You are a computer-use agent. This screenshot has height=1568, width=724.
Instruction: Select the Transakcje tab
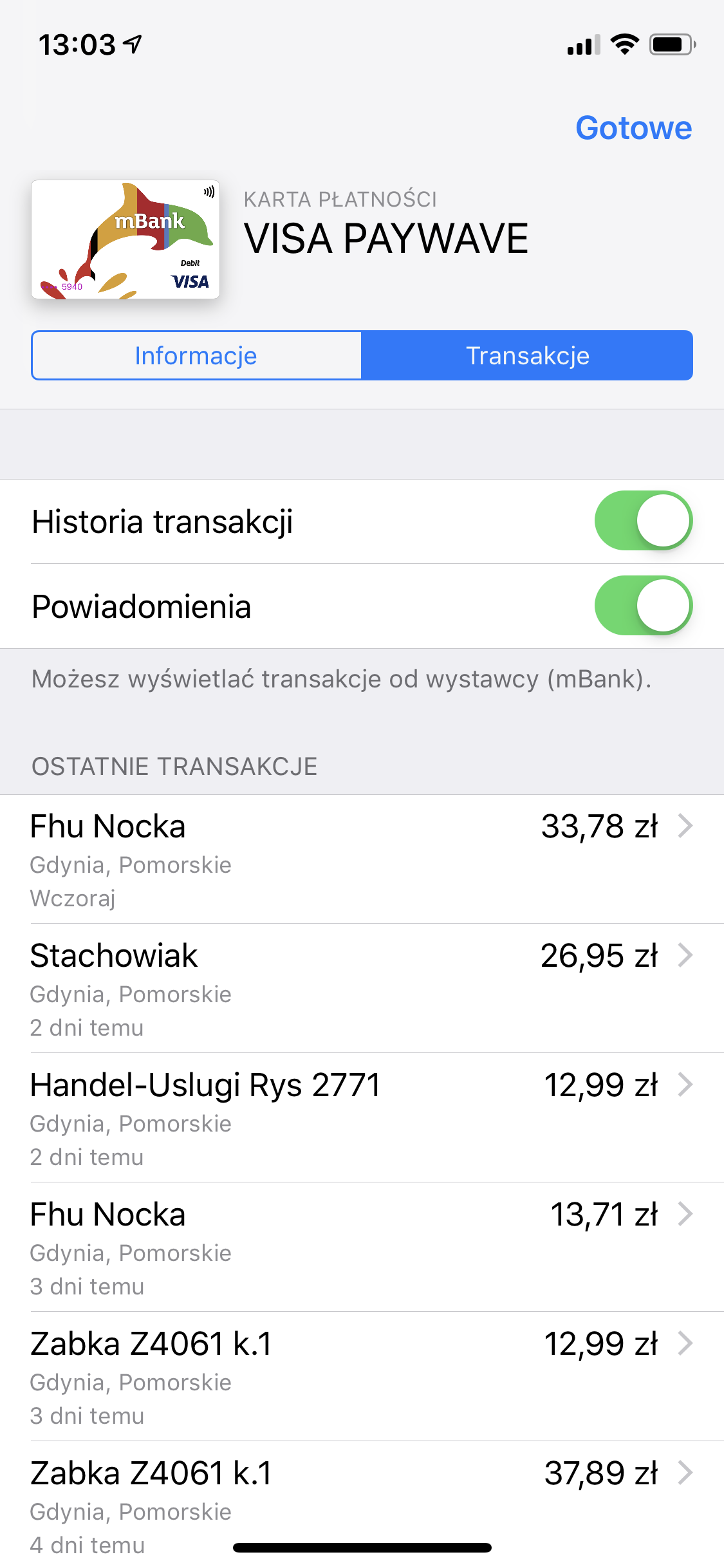point(527,356)
